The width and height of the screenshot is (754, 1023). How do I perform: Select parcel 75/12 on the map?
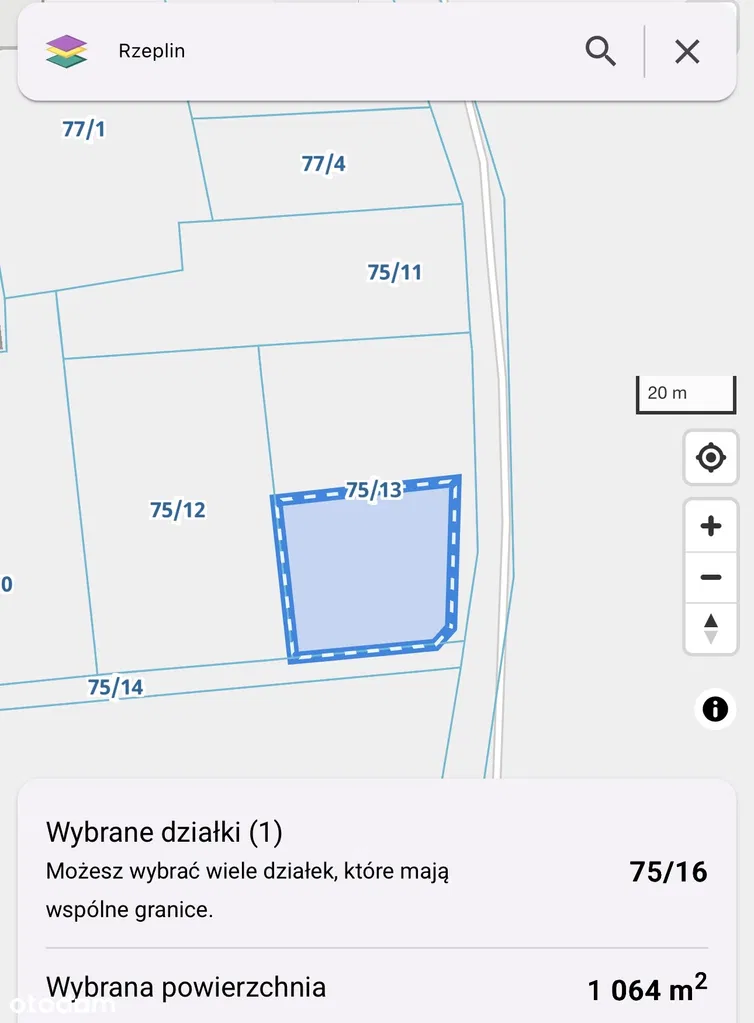(x=170, y=560)
